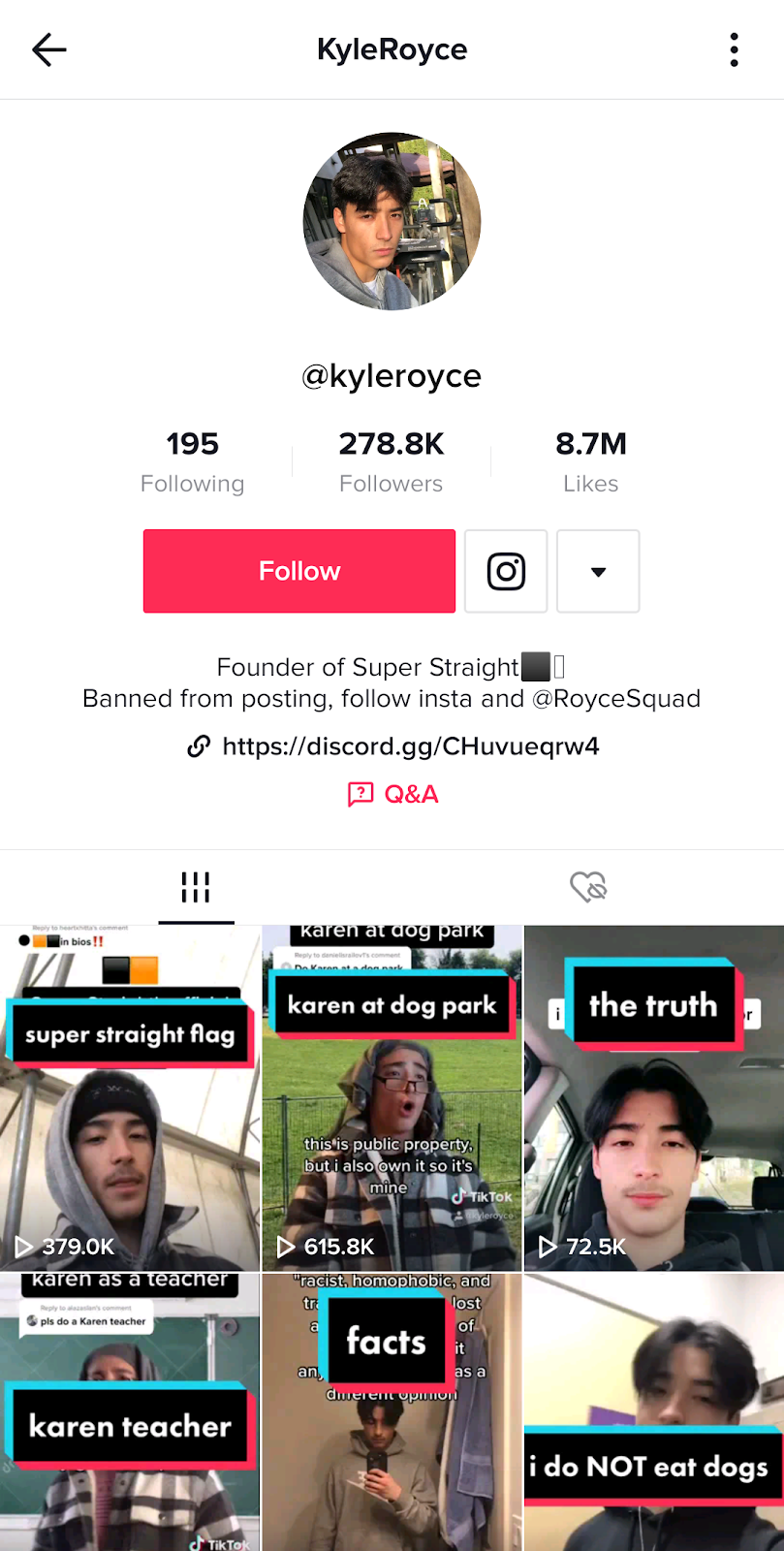Play the 'karen at dog park' video

coord(392,1098)
